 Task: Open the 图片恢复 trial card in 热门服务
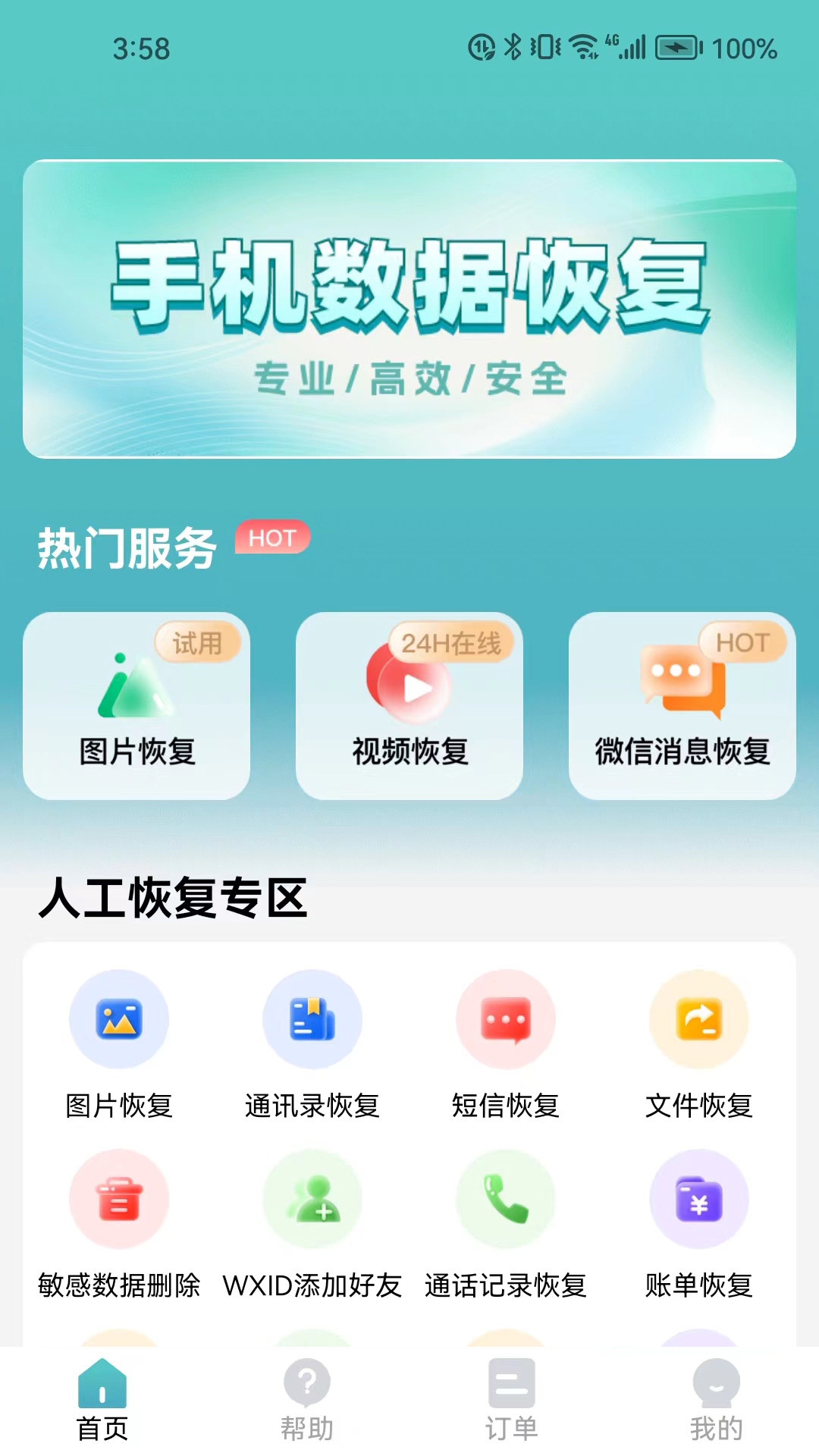(x=136, y=705)
